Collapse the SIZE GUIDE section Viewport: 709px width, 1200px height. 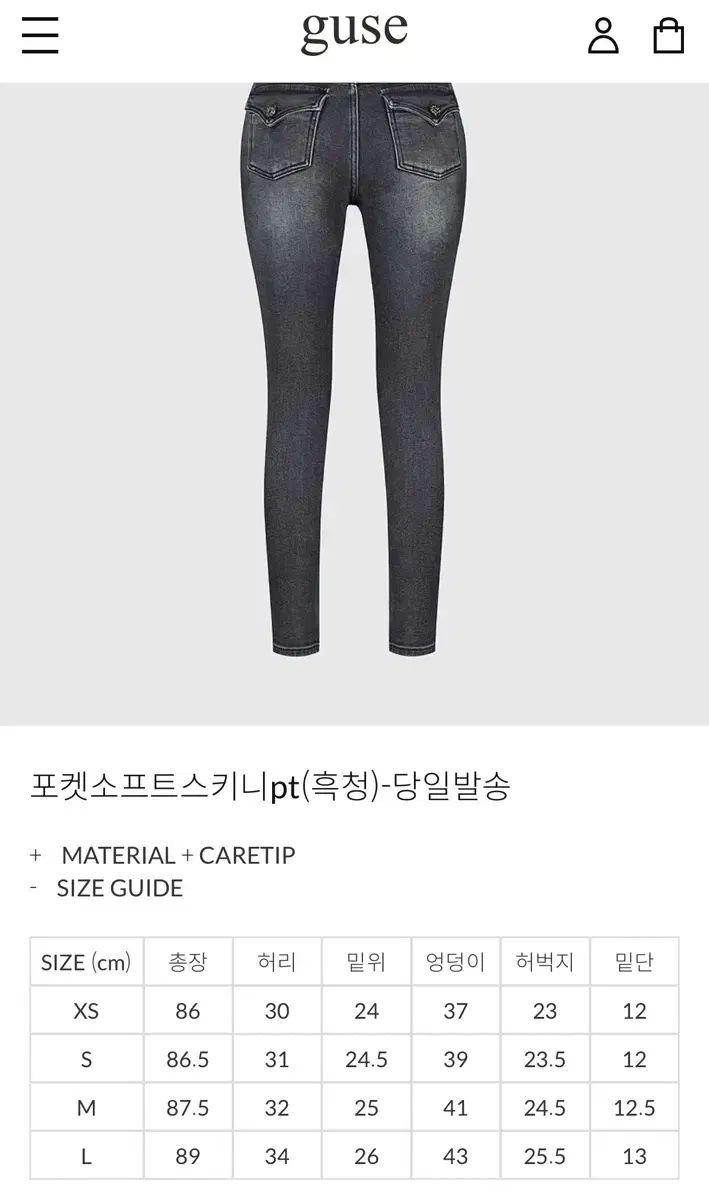[x=108, y=889]
